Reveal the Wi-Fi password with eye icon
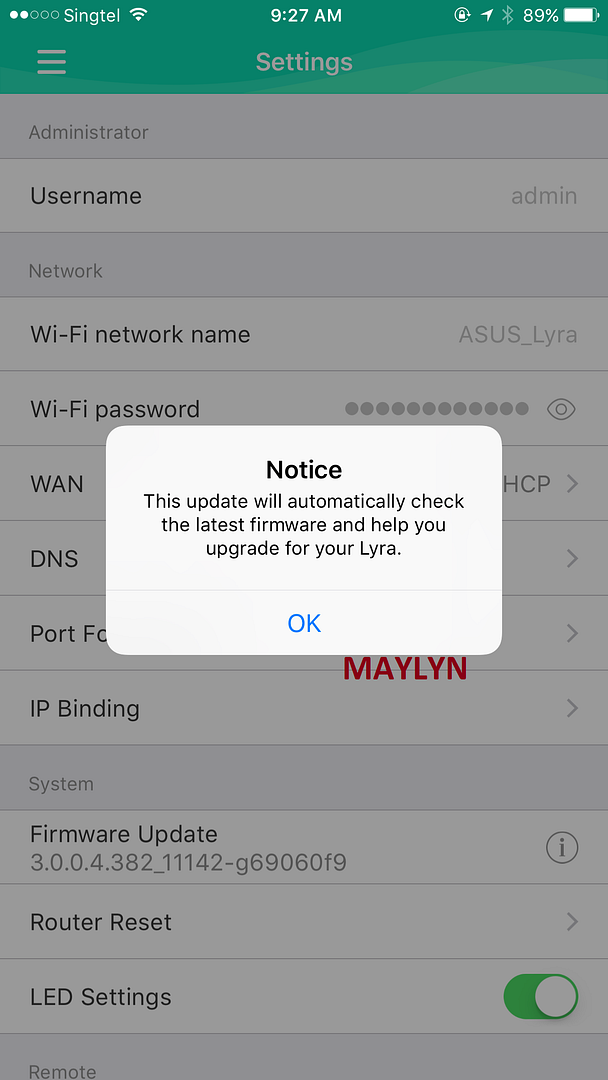The height and width of the screenshot is (1080, 608). point(562,409)
